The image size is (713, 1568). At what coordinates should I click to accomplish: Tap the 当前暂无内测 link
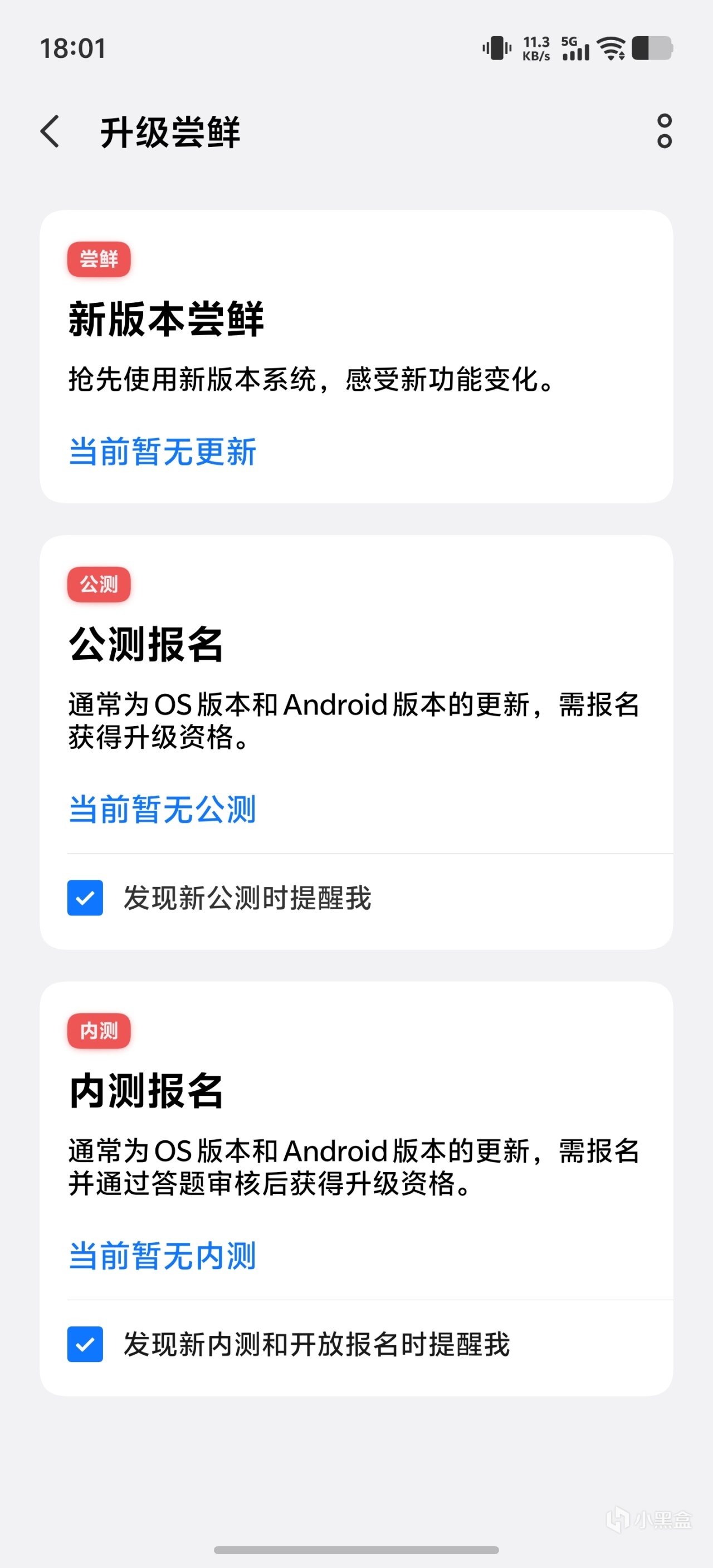point(163,1256)
